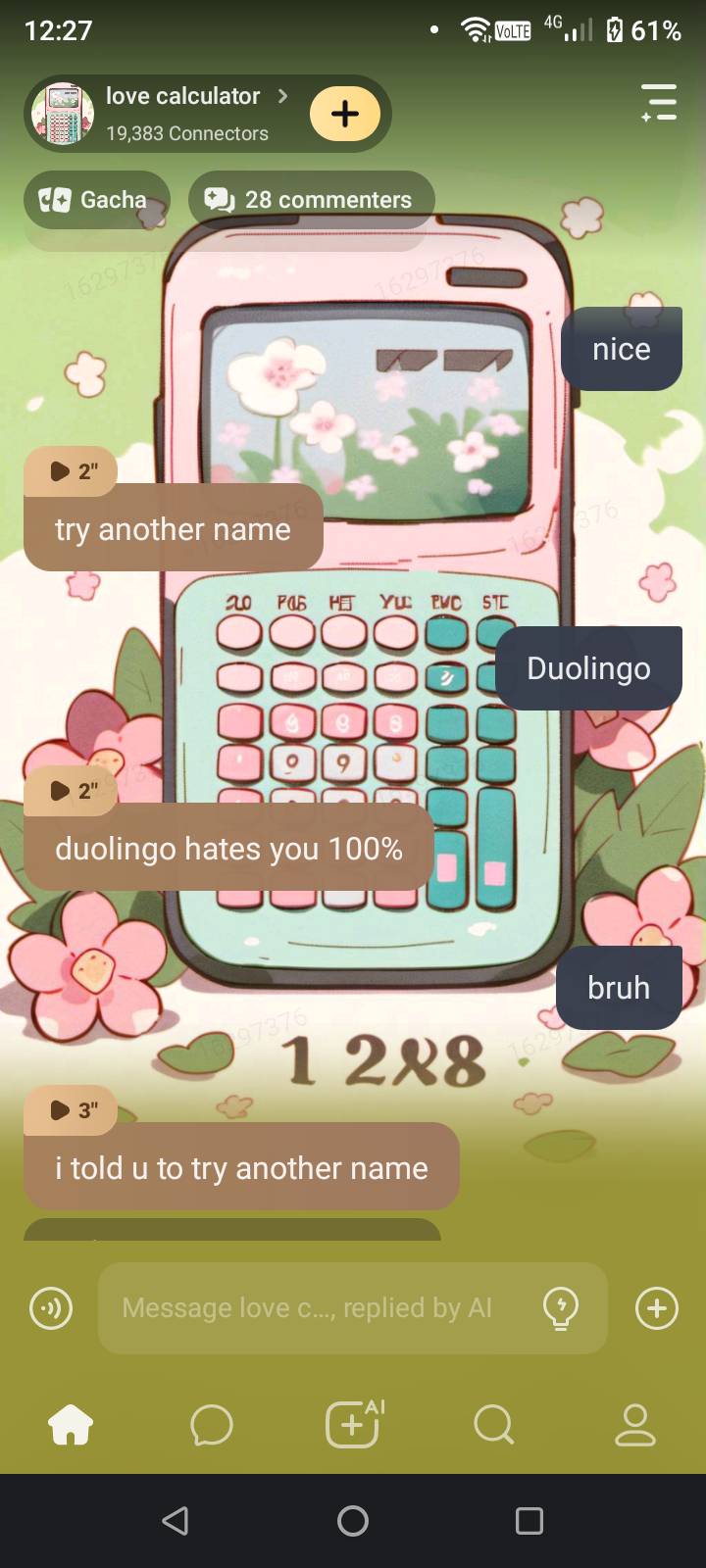Image resolution: width=706 pixels, height=1568 pixels.
Task: Focus the Message love calculator input field
Action: pyautogui.click(x=319, y=1308)
